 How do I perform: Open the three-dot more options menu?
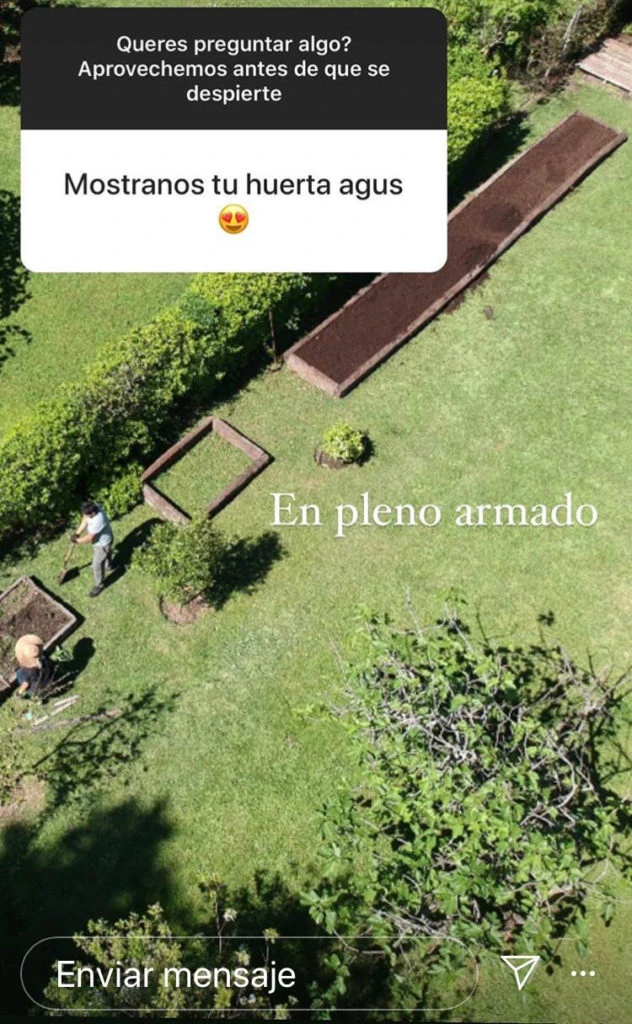(x=583, y=973)
